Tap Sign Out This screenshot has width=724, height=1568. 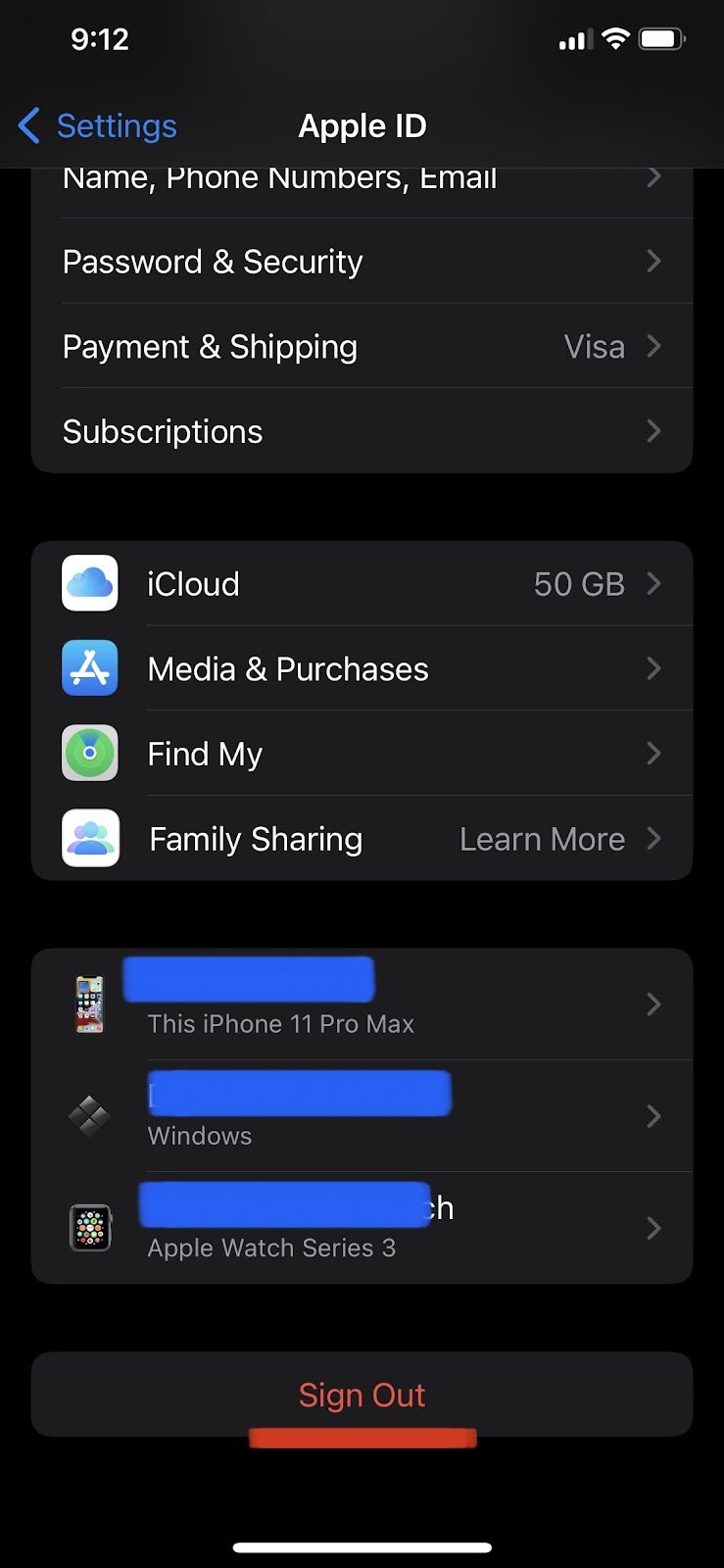(x=362, y=1395)
